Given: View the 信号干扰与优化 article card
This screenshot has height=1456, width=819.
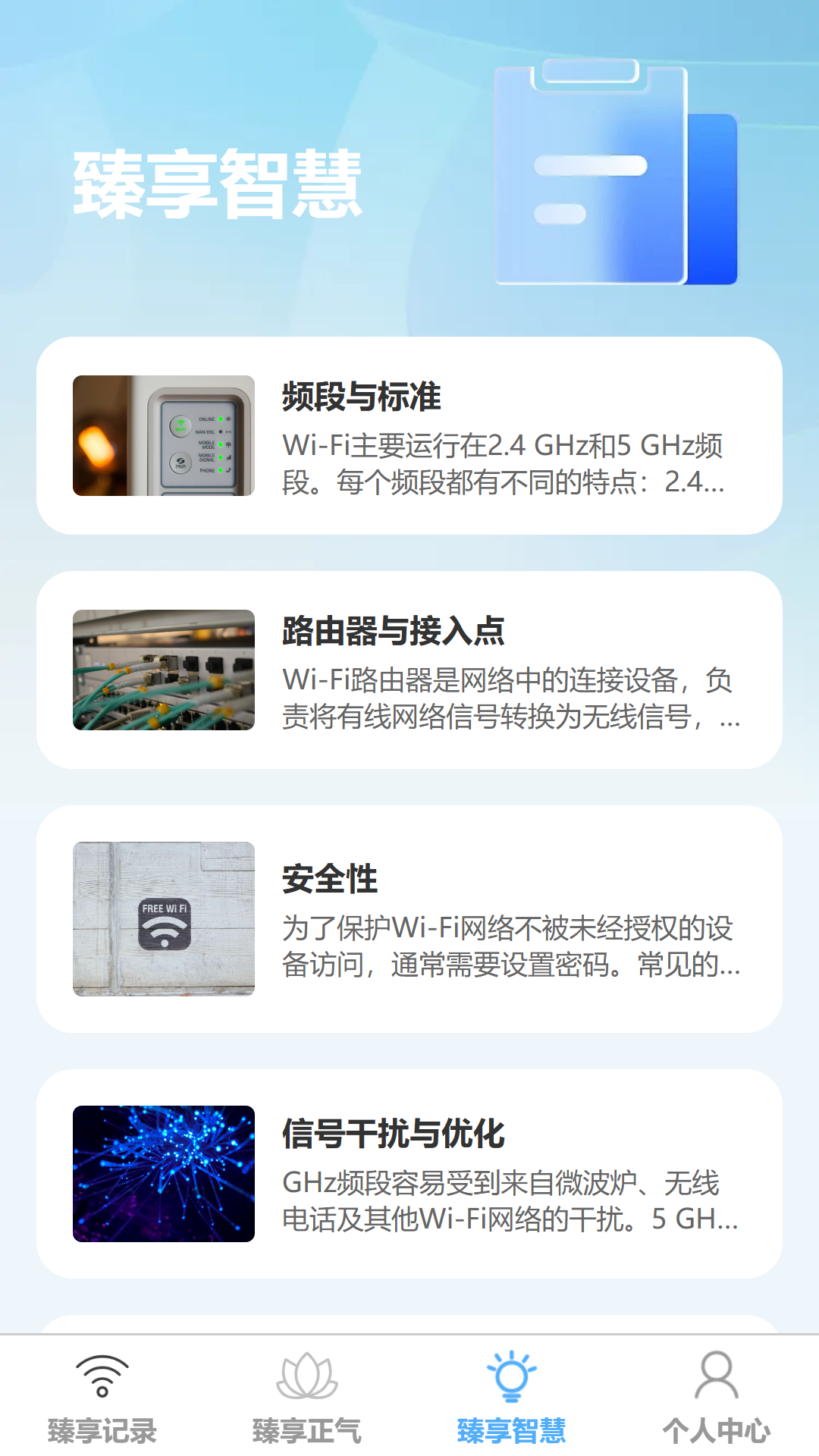Looking at the screenshot, I should pyautogui.click(x=409, y=1174).
